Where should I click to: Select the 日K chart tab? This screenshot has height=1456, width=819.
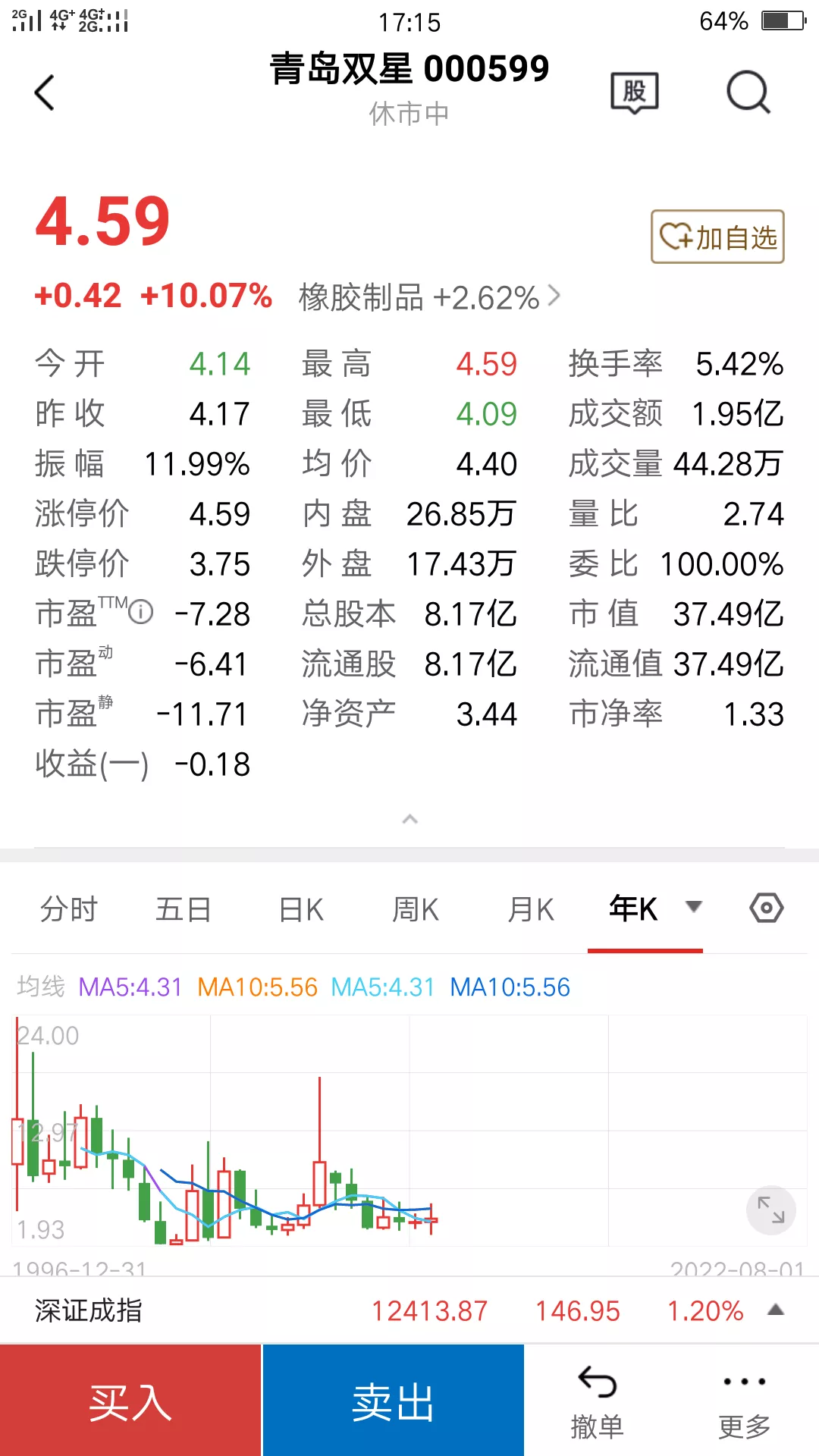coord(301,908)
